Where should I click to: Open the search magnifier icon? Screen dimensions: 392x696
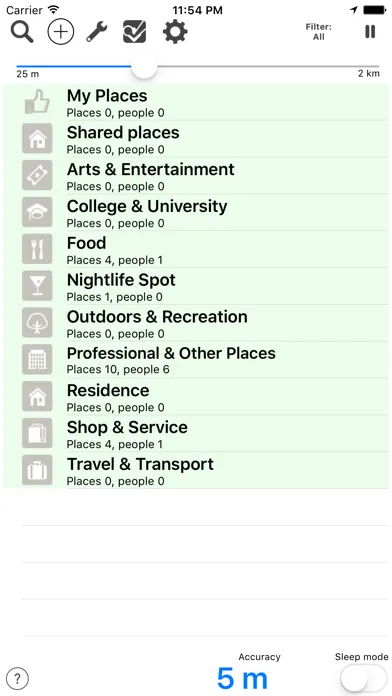22,32
